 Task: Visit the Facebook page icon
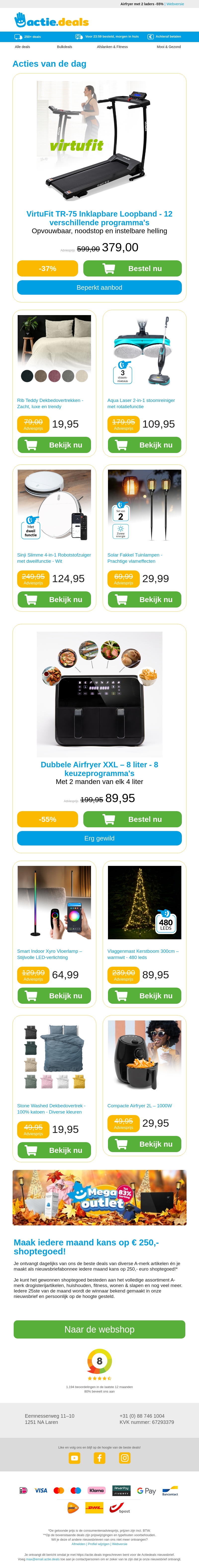click(99, 1458)
